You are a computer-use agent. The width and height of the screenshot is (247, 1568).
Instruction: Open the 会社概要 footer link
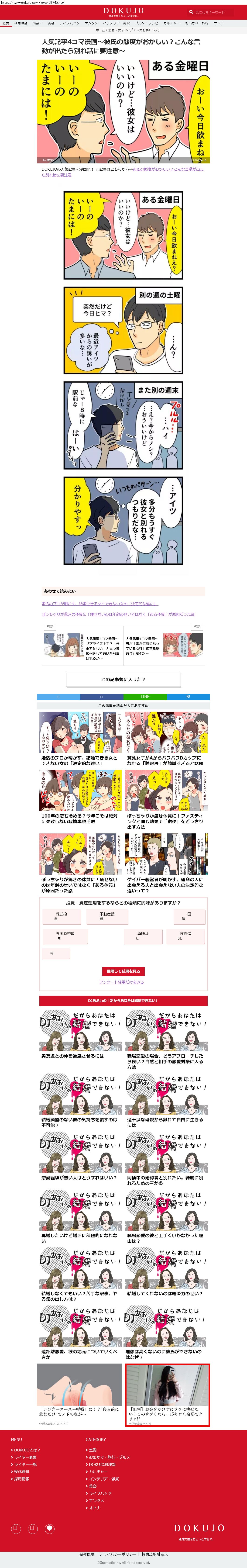coord(86,1554)
